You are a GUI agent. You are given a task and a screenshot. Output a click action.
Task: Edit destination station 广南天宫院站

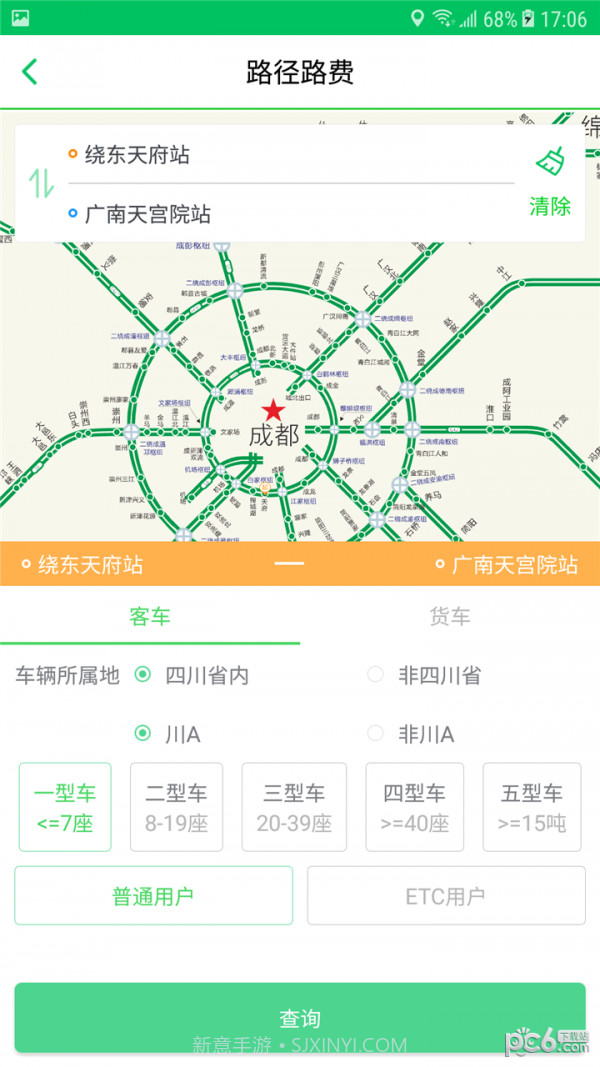[290, 214]
